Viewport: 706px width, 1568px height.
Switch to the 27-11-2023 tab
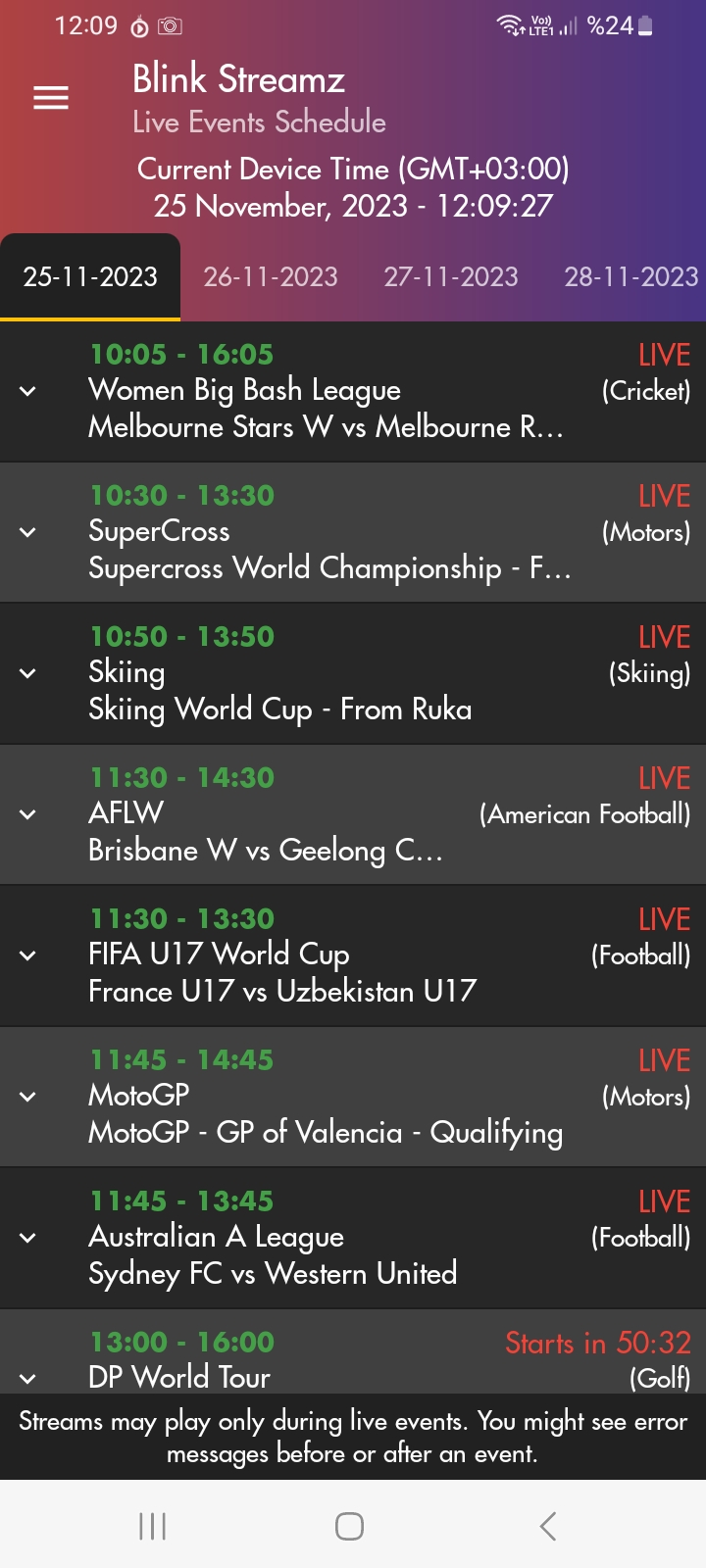[451, 277]
